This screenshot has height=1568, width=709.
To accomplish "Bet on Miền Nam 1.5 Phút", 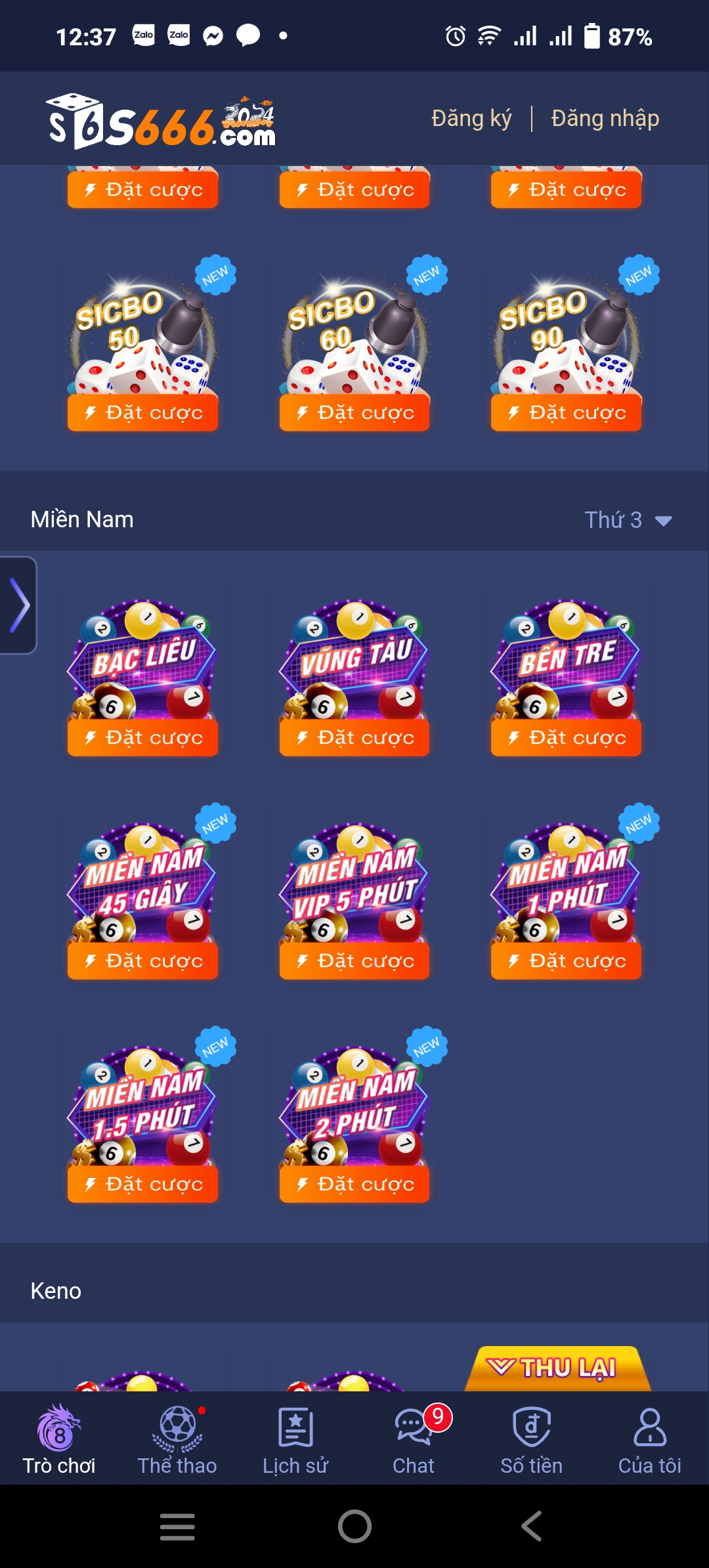I will 143,1184.
